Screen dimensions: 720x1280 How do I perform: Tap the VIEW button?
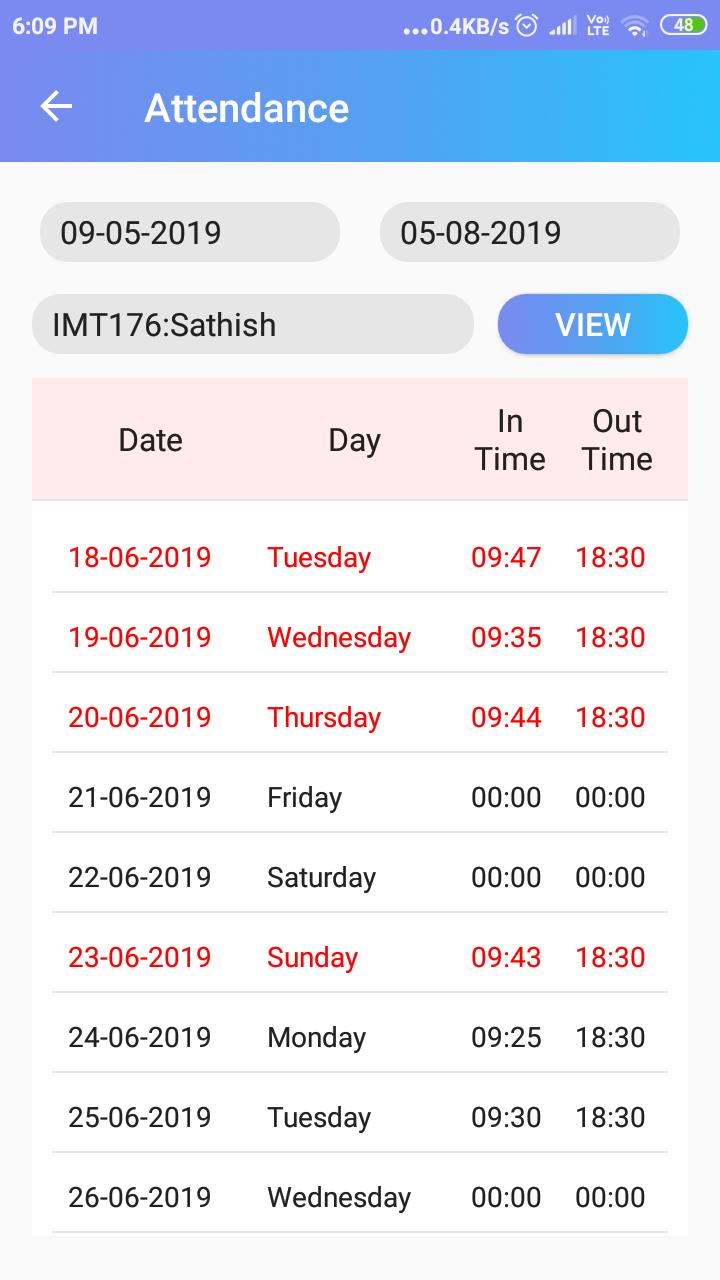593,324
